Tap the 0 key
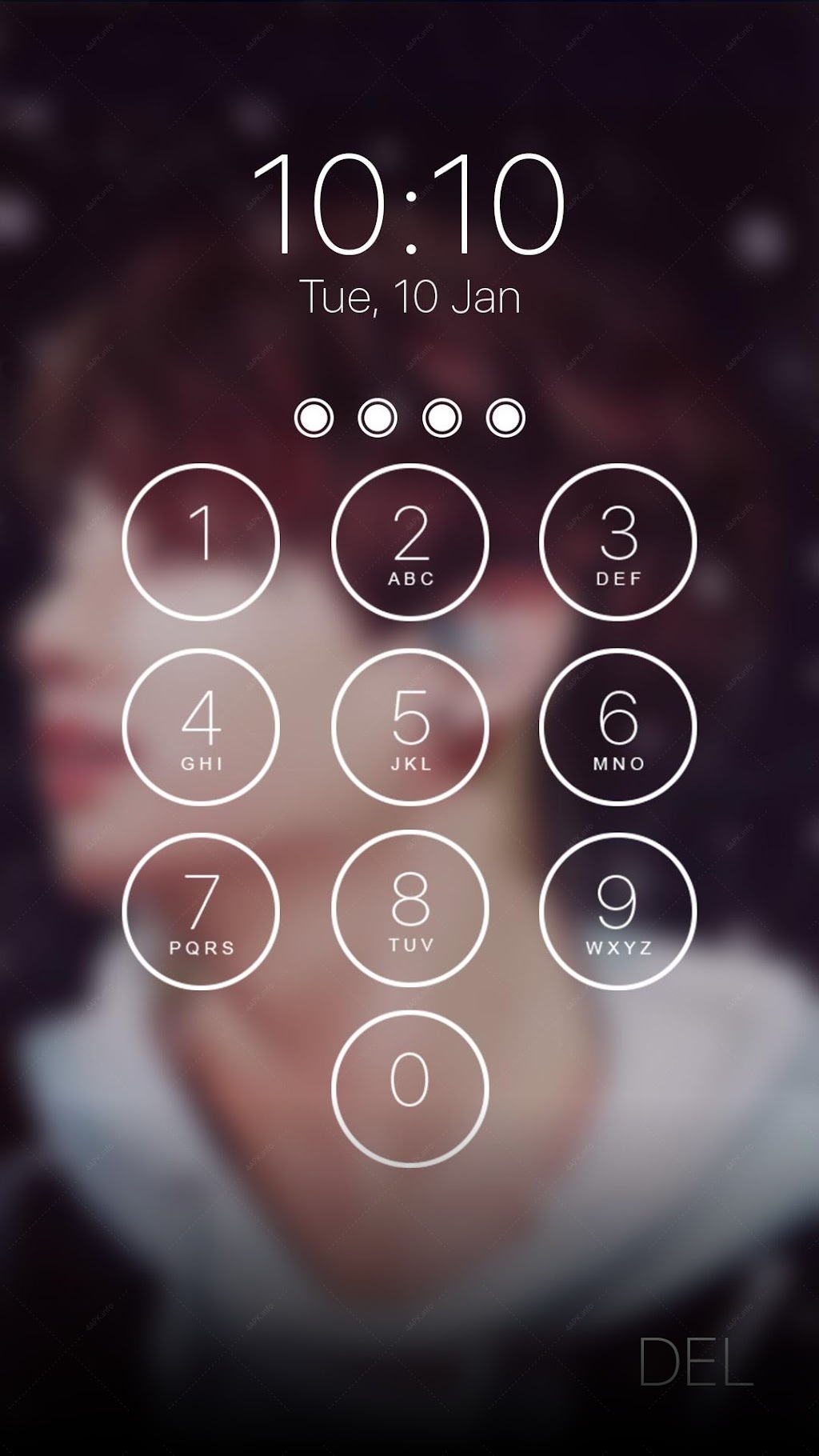This screenshot has height=1456, width=819. (x=409, y=1089)
